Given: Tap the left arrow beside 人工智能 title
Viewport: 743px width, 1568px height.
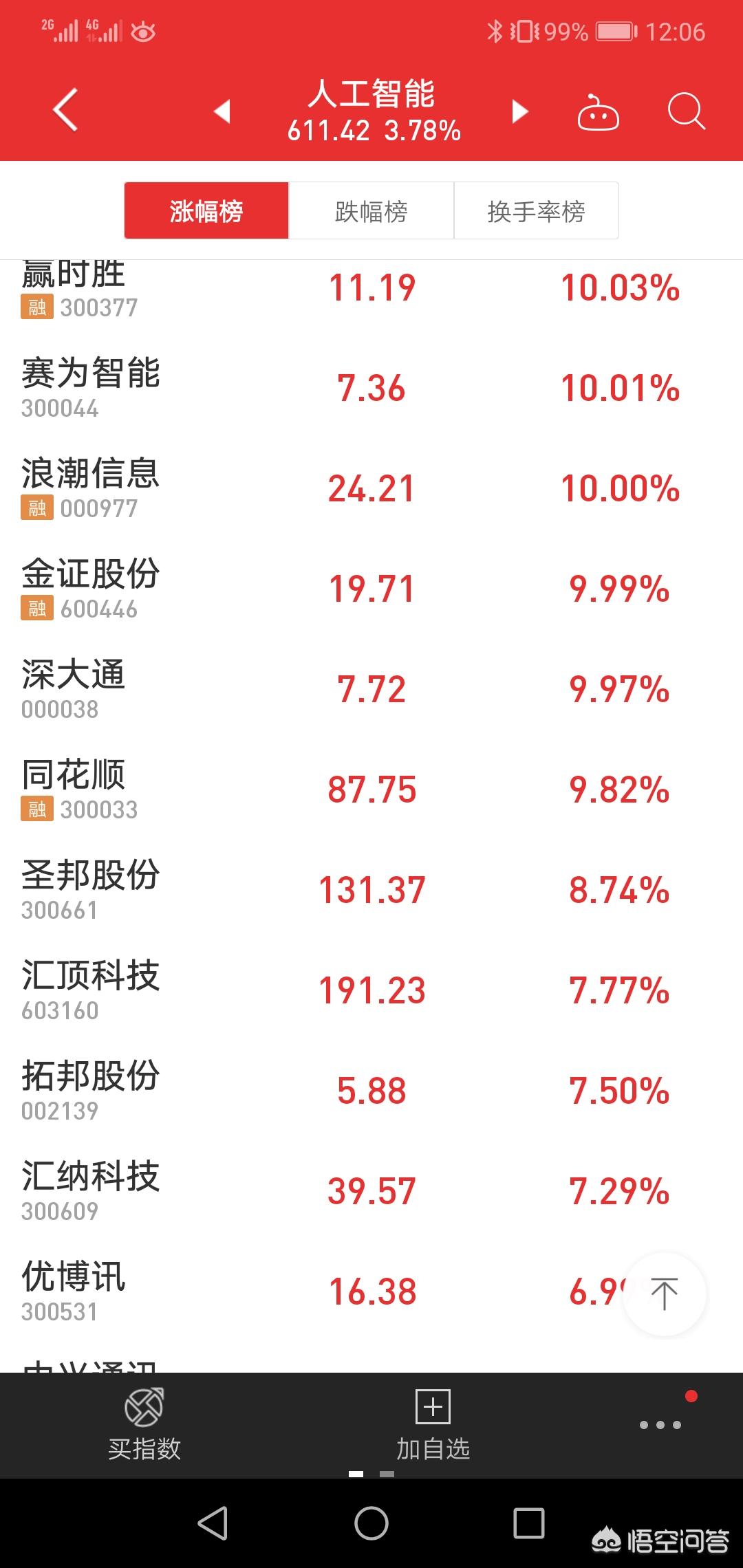Looking at the screenshot, I should 222,110.
